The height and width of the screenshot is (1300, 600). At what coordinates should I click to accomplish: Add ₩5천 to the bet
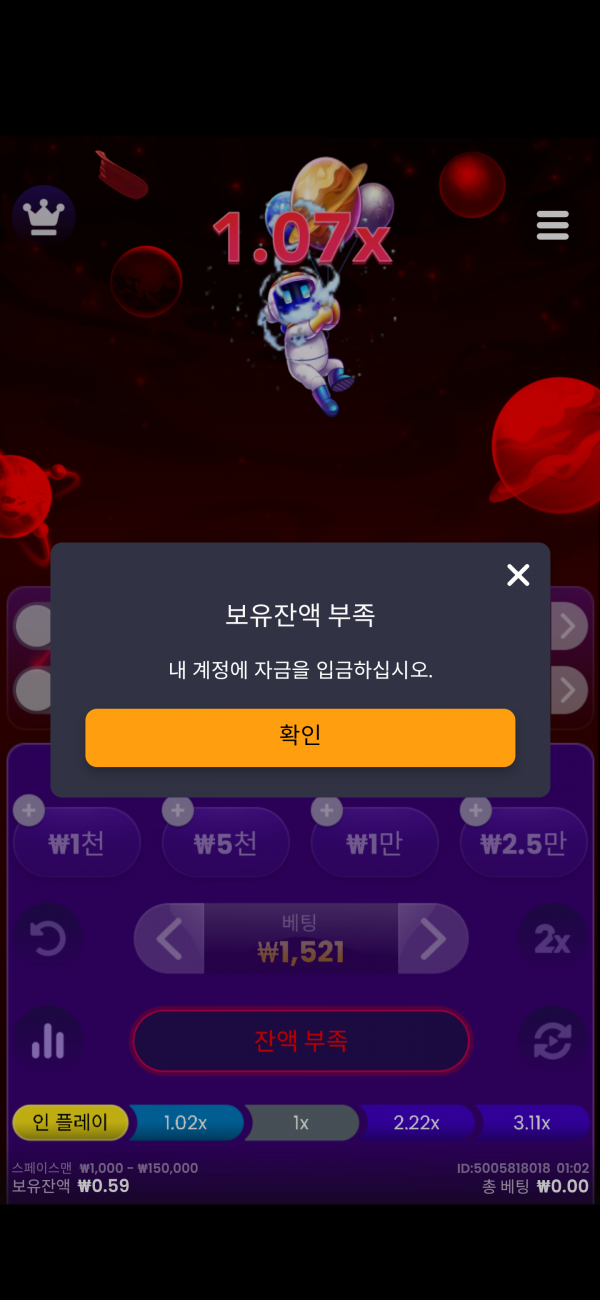(225, 843)
